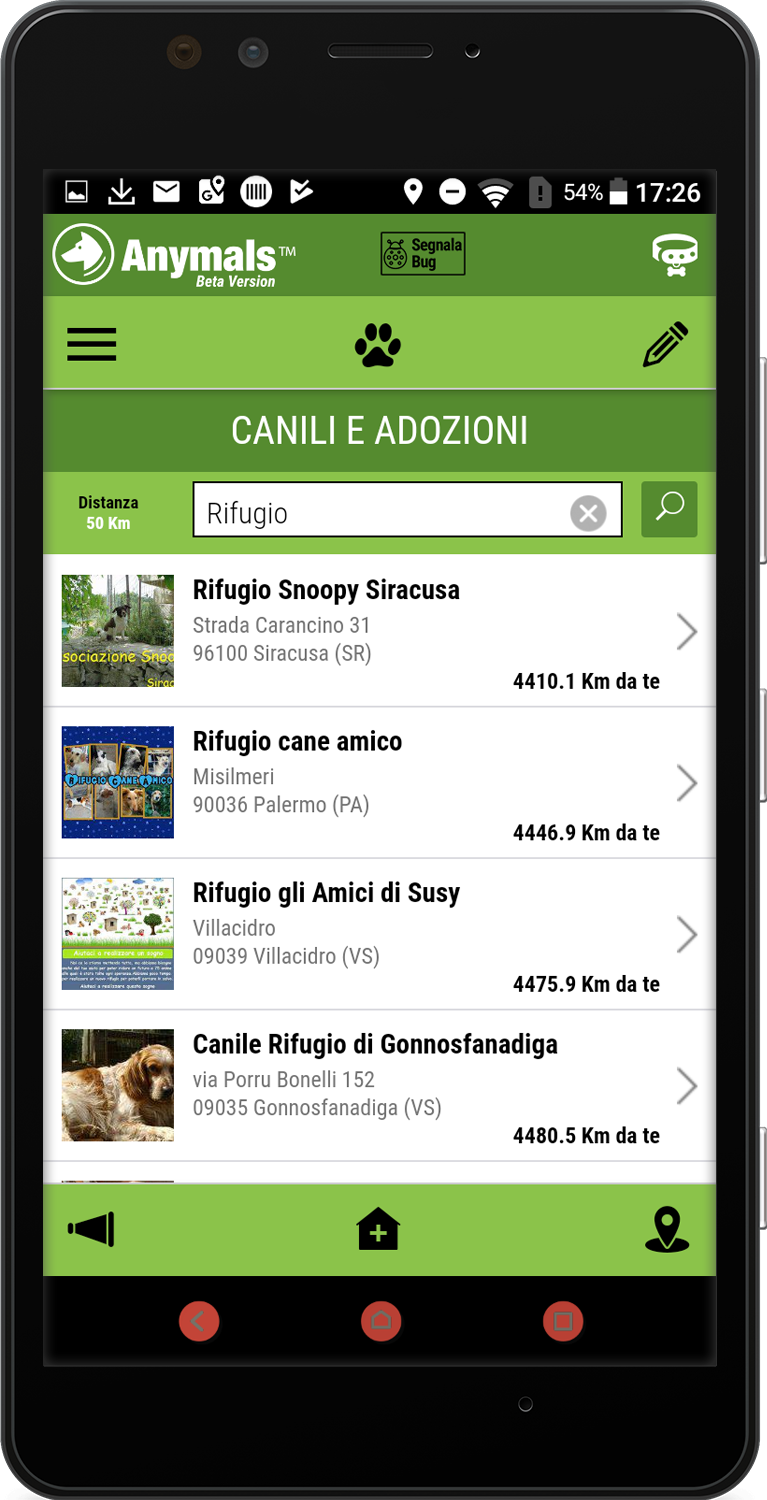Screen dimensions: 767x1500
Task: Open the map location pin
Action: 666,1229
